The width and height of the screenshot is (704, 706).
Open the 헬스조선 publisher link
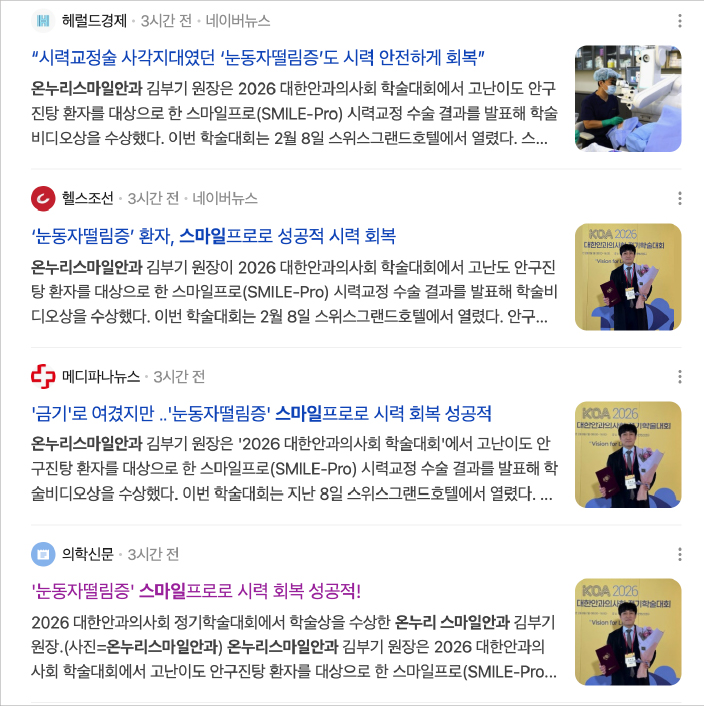point(87,198)
